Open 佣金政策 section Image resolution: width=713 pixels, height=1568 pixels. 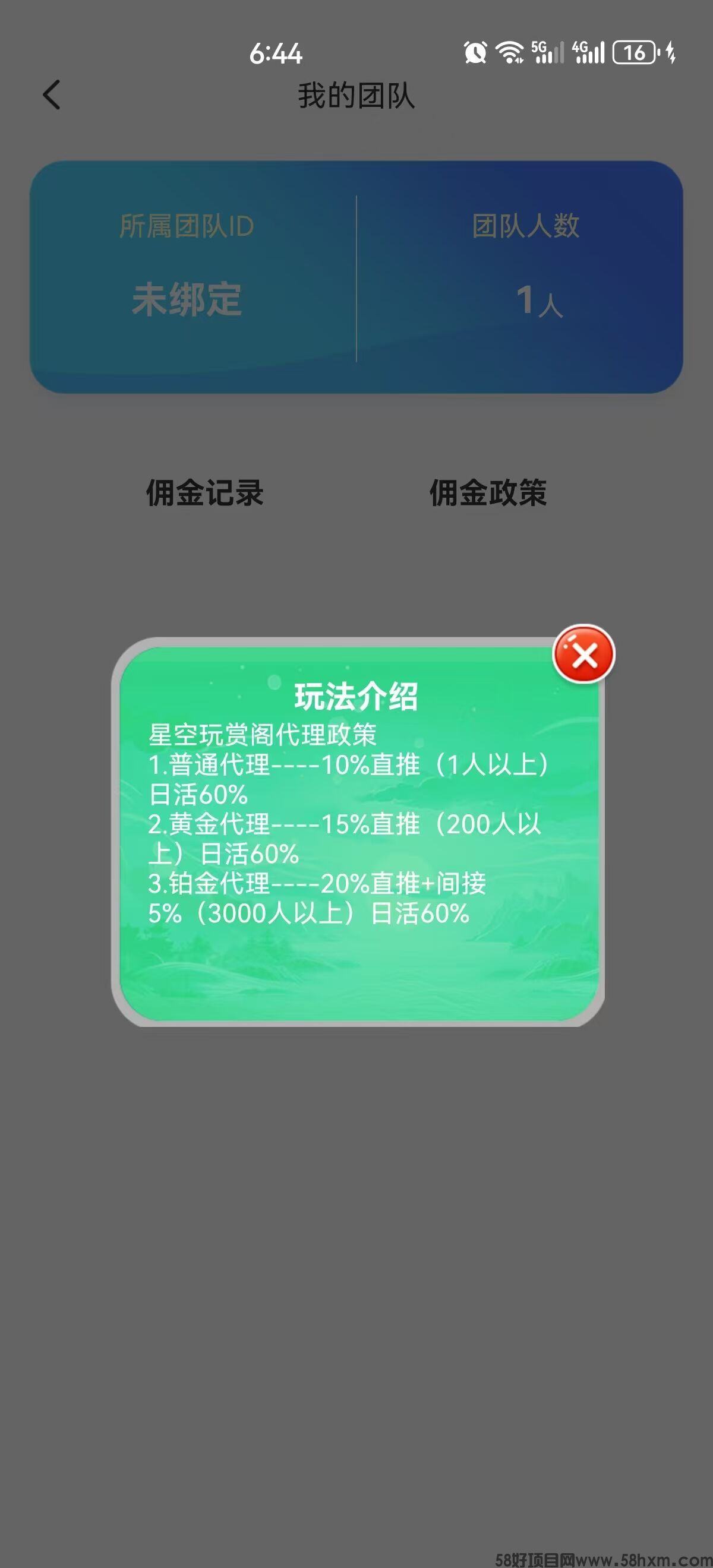[488, 492]
